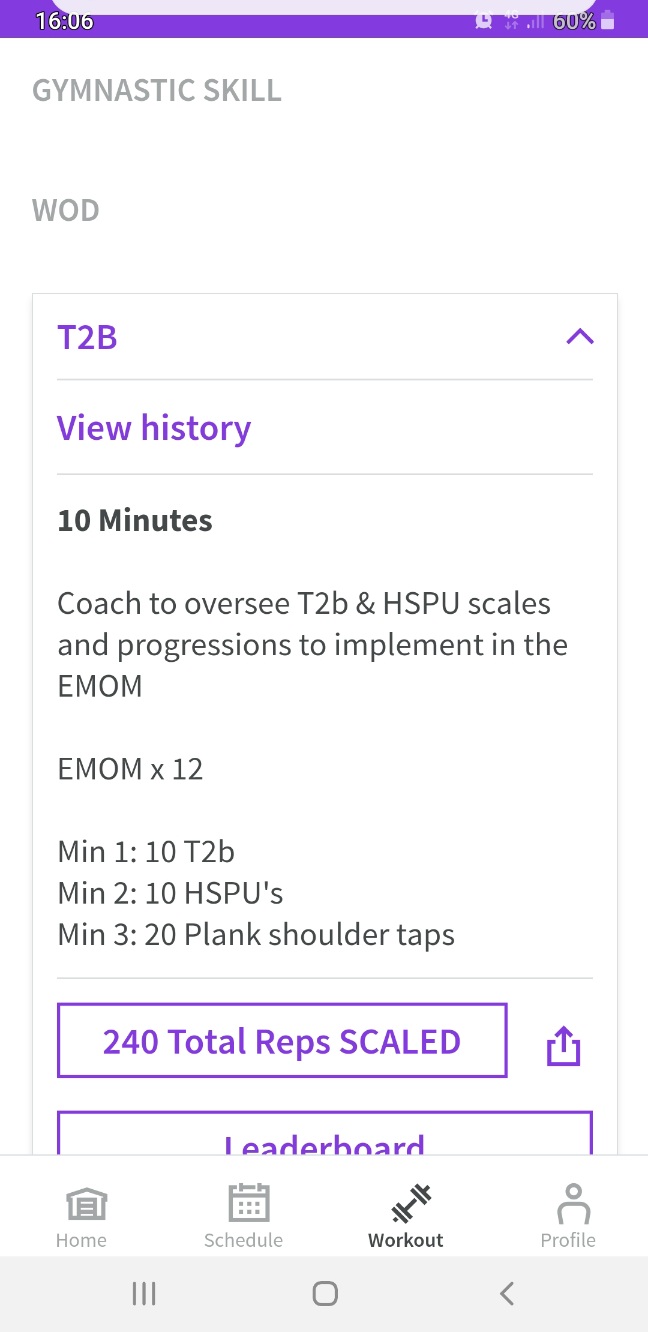Viewport: 648px width, 1332px height.
Task: Show recent apps from the navigation bar
Action: 144,1294
